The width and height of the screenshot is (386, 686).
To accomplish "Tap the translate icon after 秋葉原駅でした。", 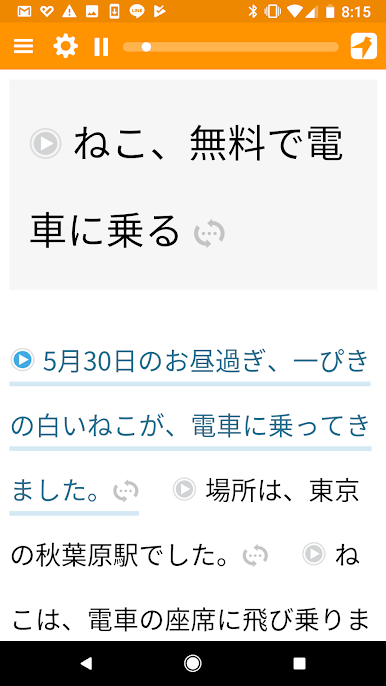I will (x=256, y=556).
